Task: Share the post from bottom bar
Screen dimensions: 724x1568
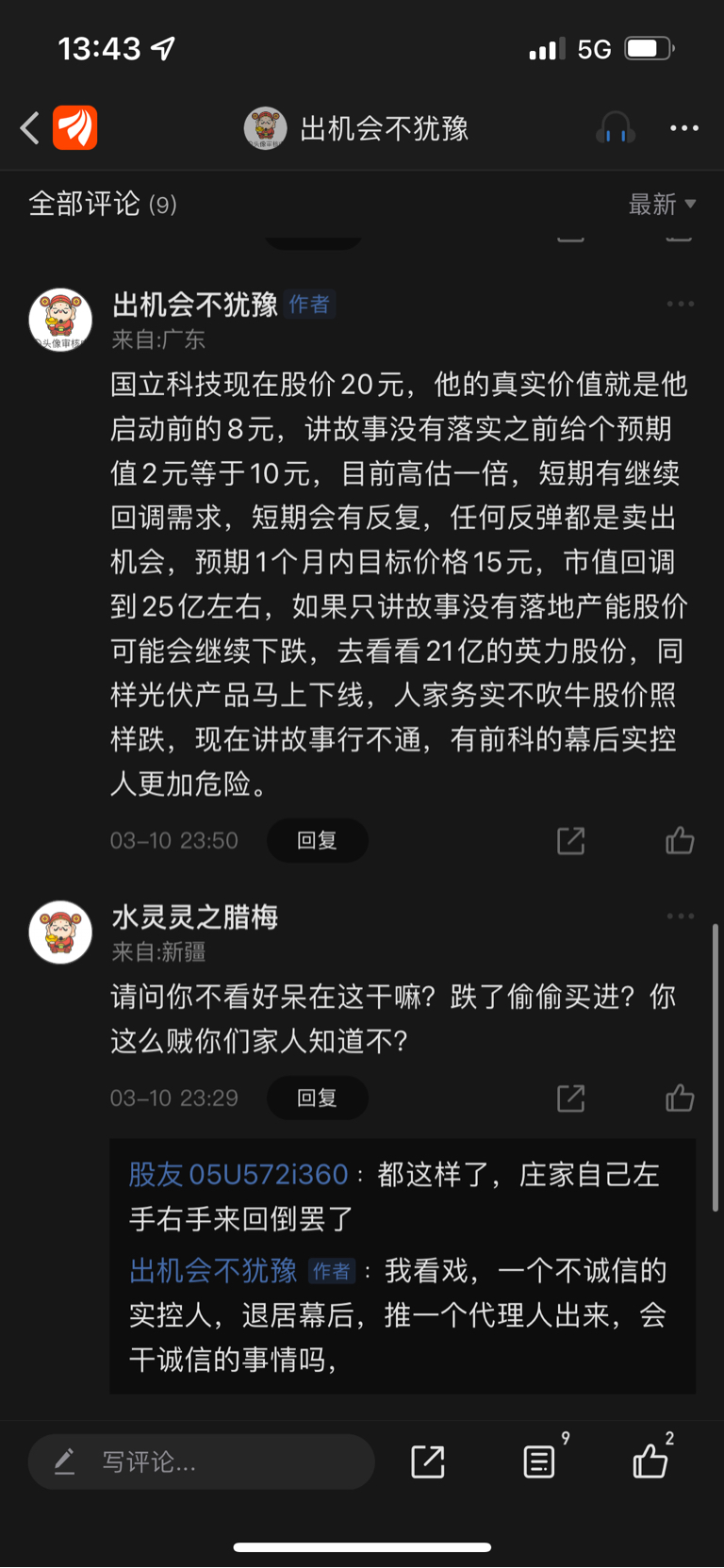Action: (428, 1461)
